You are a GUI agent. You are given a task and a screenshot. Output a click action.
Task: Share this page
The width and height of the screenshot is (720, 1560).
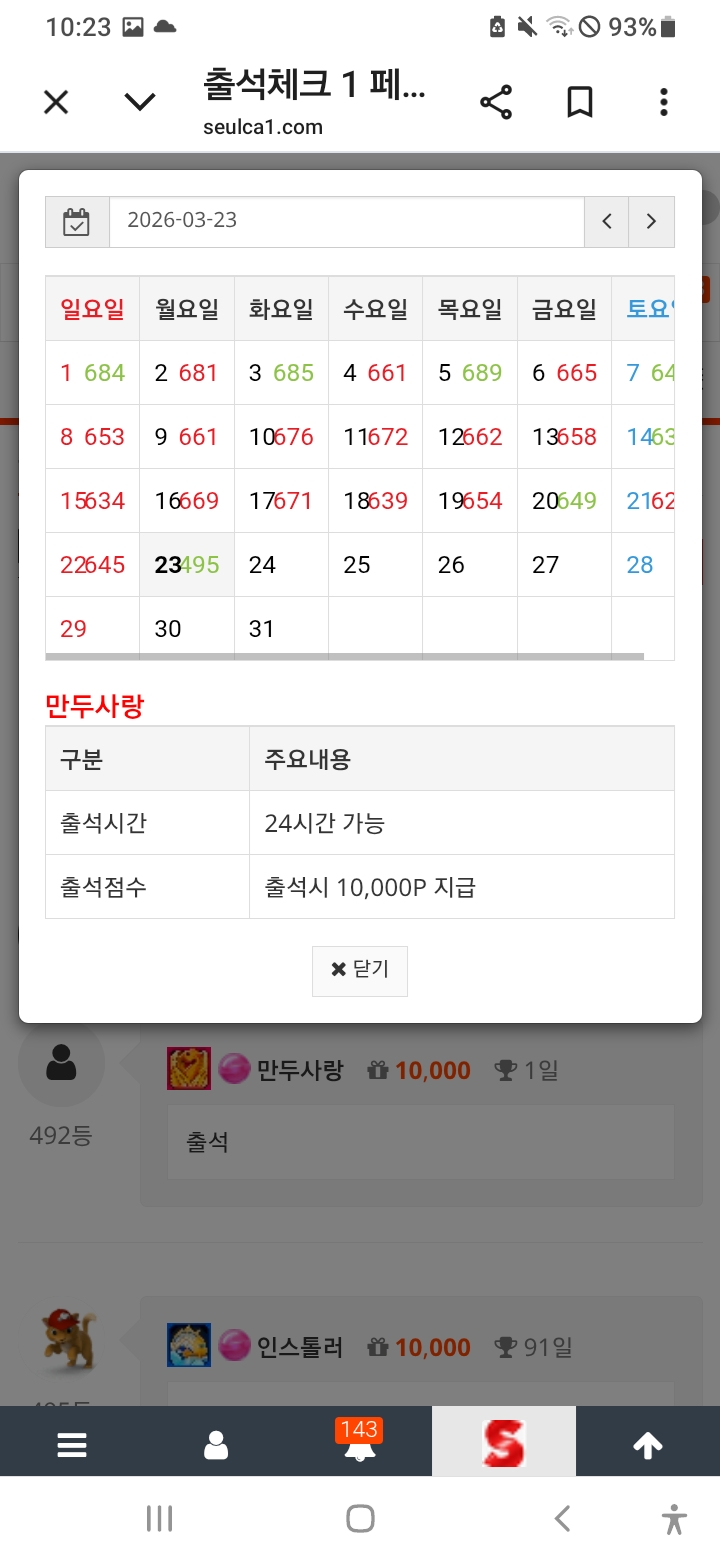pos(496,102)
